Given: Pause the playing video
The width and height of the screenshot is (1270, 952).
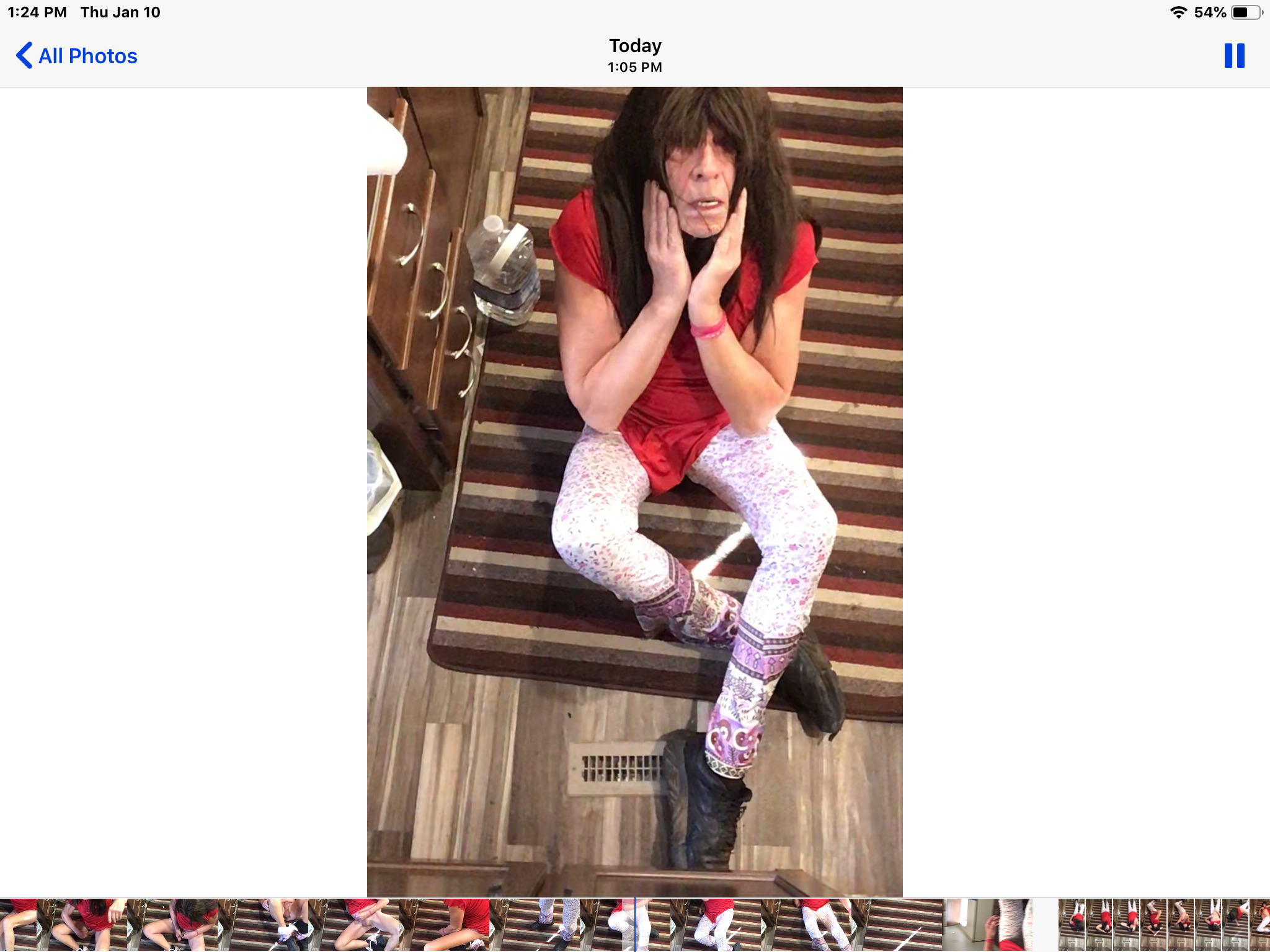Looking at the screenshot, I should (x=1234, y=56).
